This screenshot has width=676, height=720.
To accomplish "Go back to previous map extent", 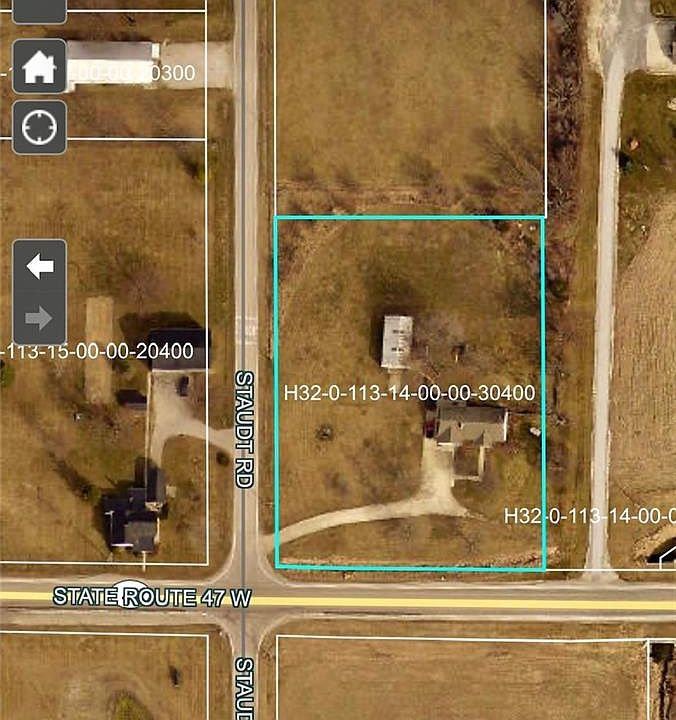I will coord(39,266).
